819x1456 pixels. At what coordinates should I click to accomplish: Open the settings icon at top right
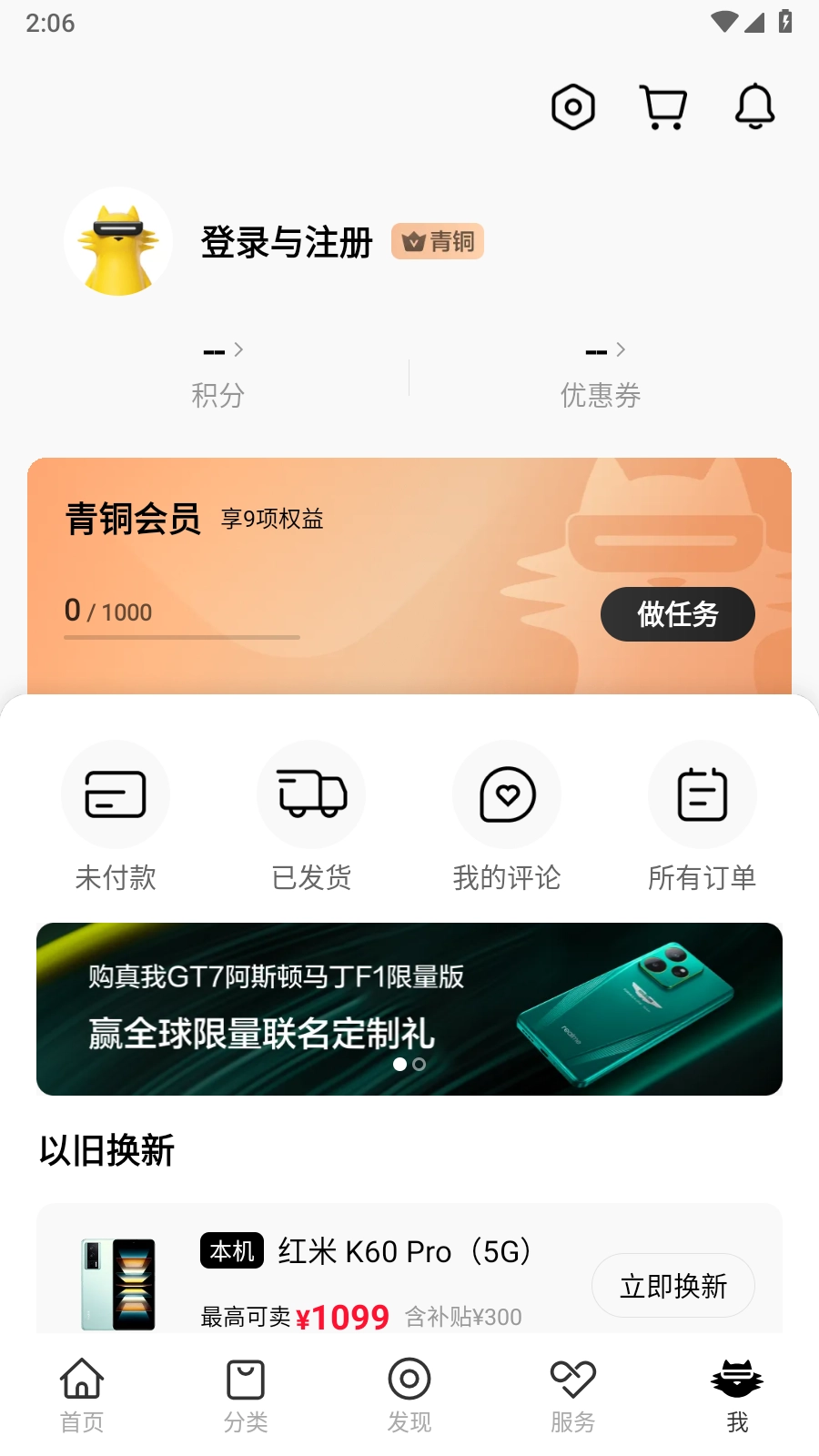point(572,106)
